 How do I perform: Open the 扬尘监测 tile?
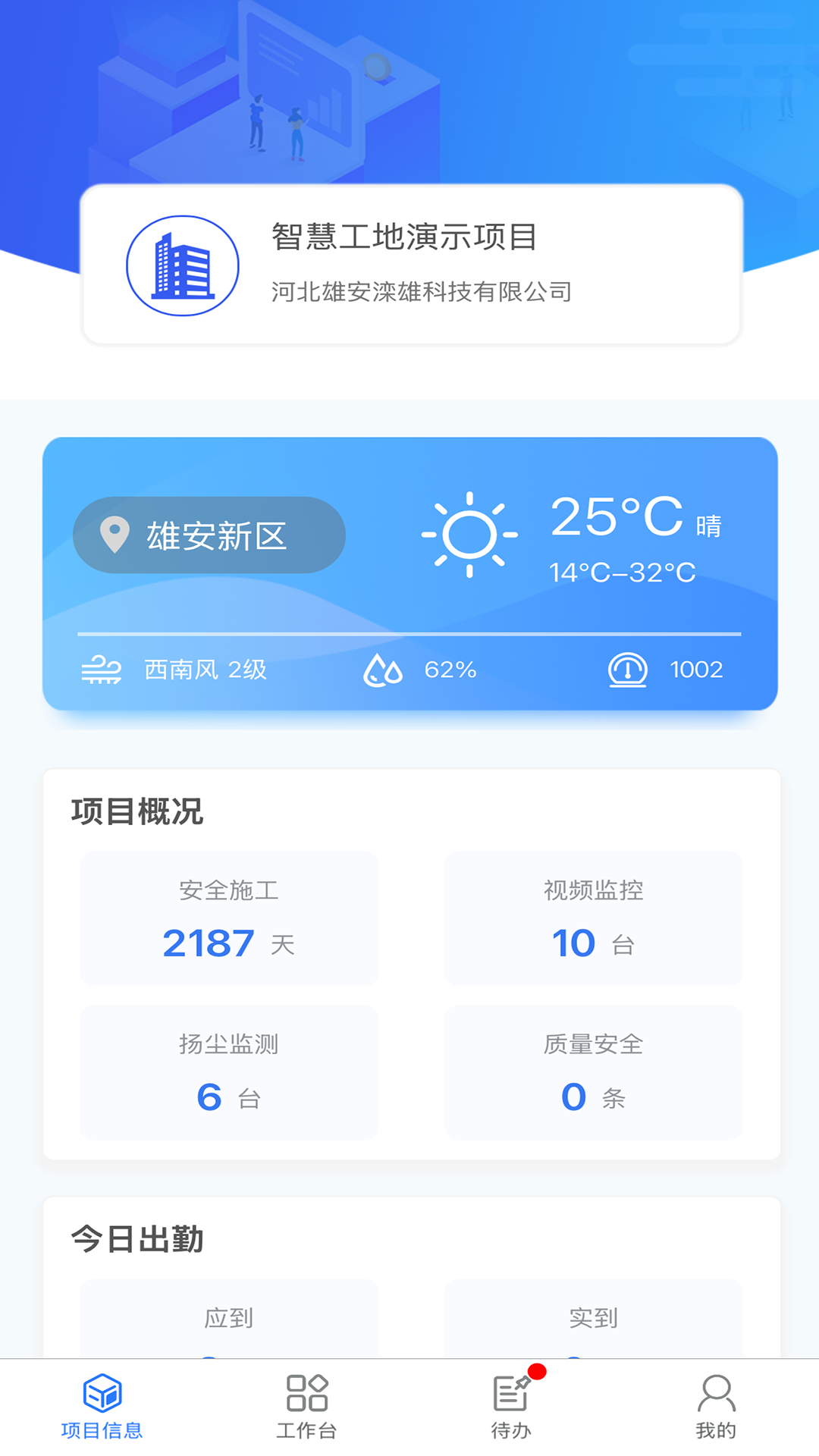pyautogui.click(x=229, y=1072)
